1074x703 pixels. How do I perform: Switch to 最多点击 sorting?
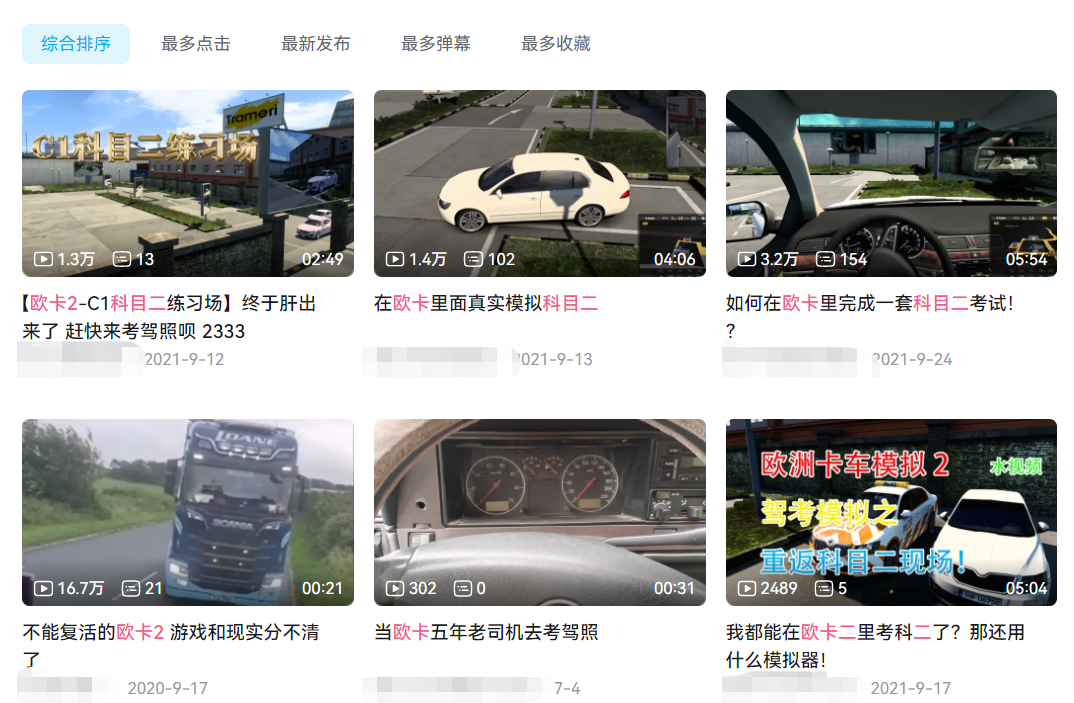click(x=196, y=44)
